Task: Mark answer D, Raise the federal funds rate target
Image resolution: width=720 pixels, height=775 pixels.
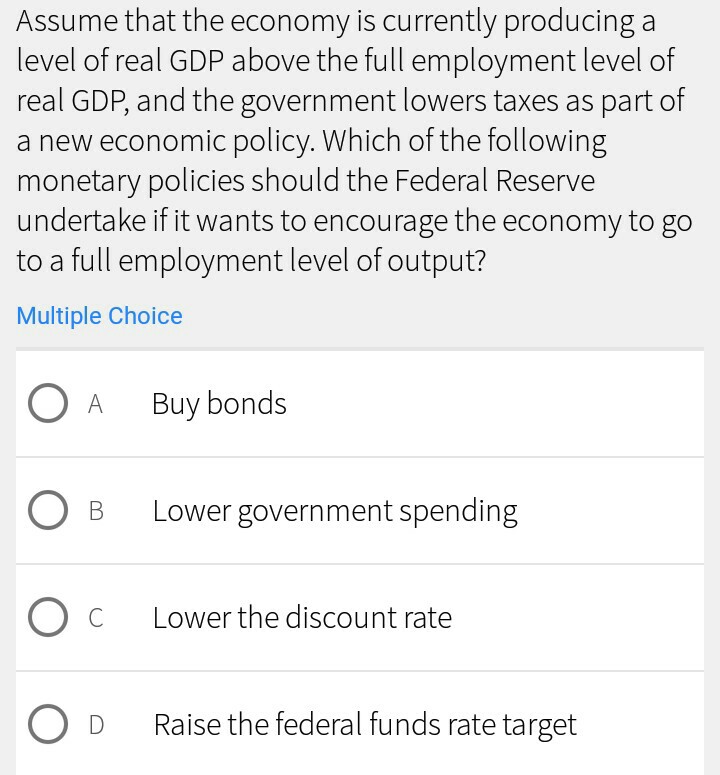Action: pyautogui.click(x=47, y=725)
